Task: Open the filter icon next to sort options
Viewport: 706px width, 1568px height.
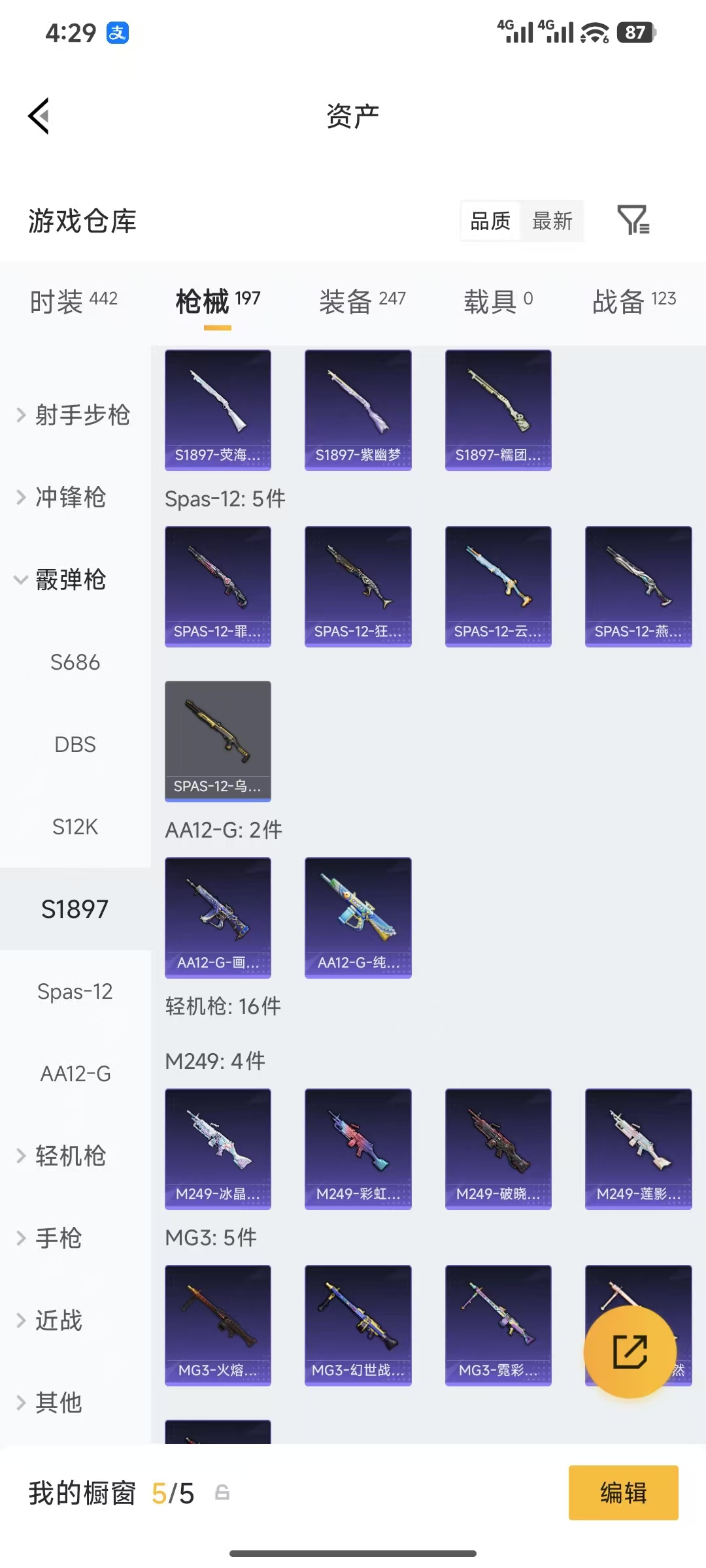Action: click(x=633, y=221)
